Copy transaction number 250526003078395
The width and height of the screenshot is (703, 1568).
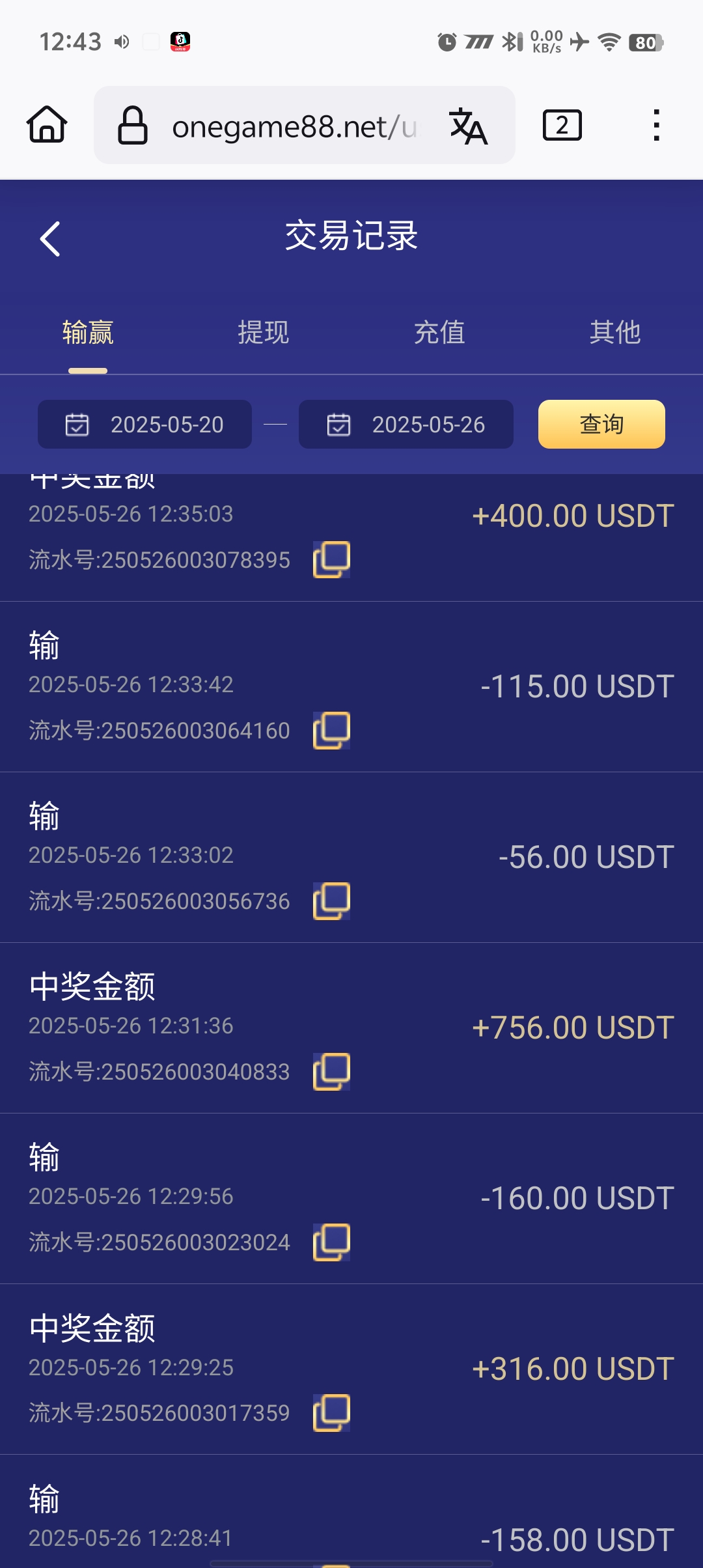point(332,559)
